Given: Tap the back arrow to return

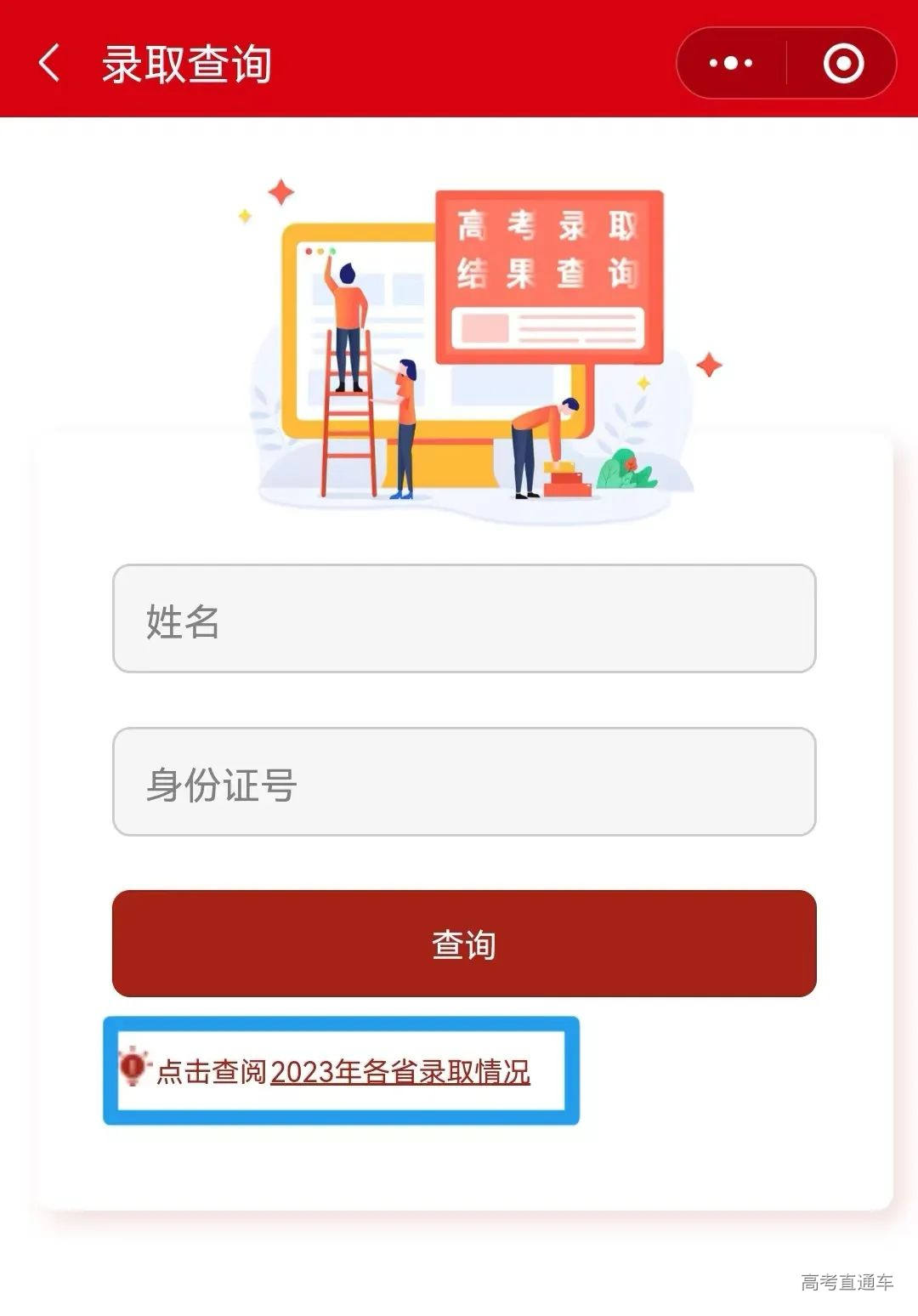Looking at the screenshot, I should tap(51, 63).
